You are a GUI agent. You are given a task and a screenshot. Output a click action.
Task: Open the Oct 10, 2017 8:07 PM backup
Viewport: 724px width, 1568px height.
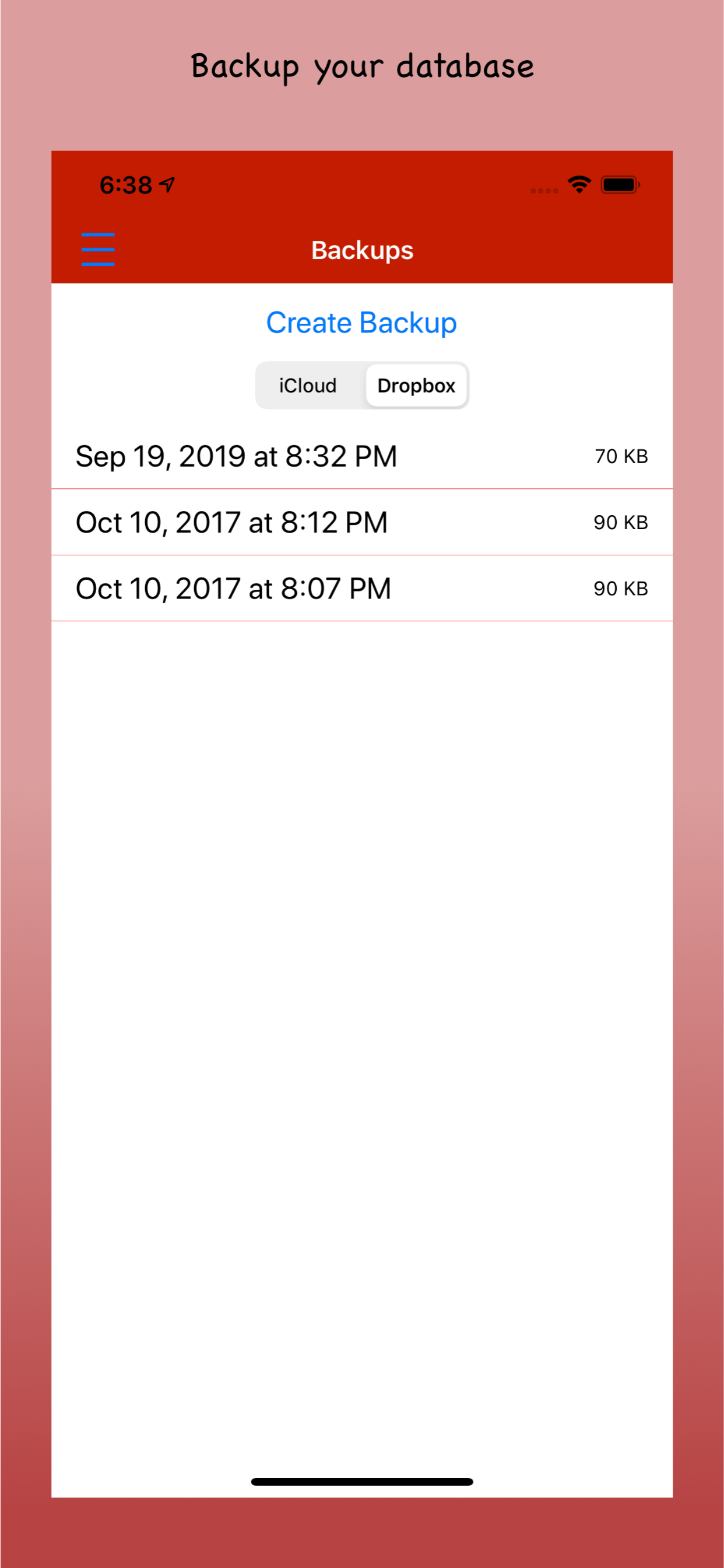pos(362,589)
